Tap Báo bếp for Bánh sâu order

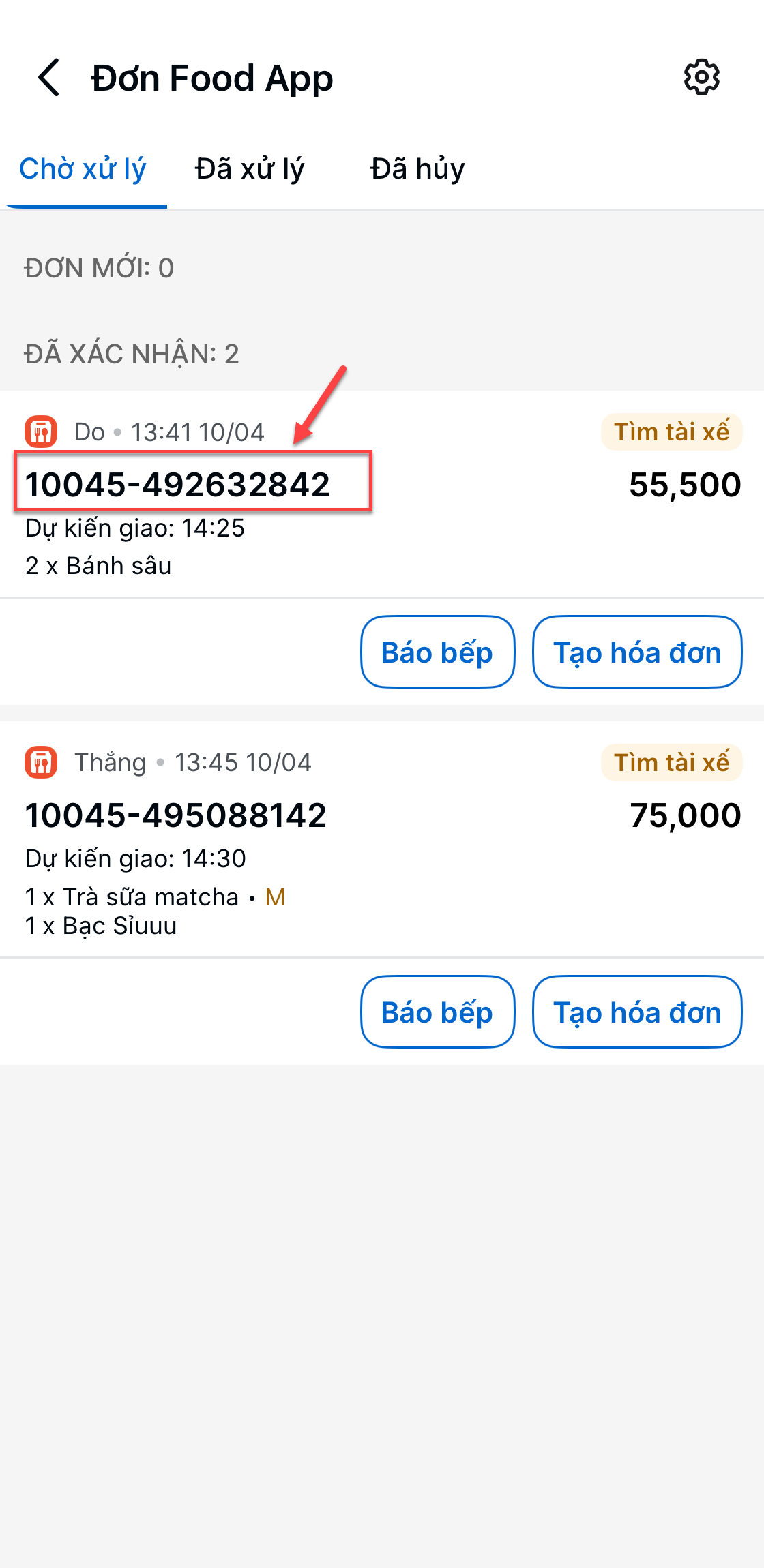click(437, 652)
